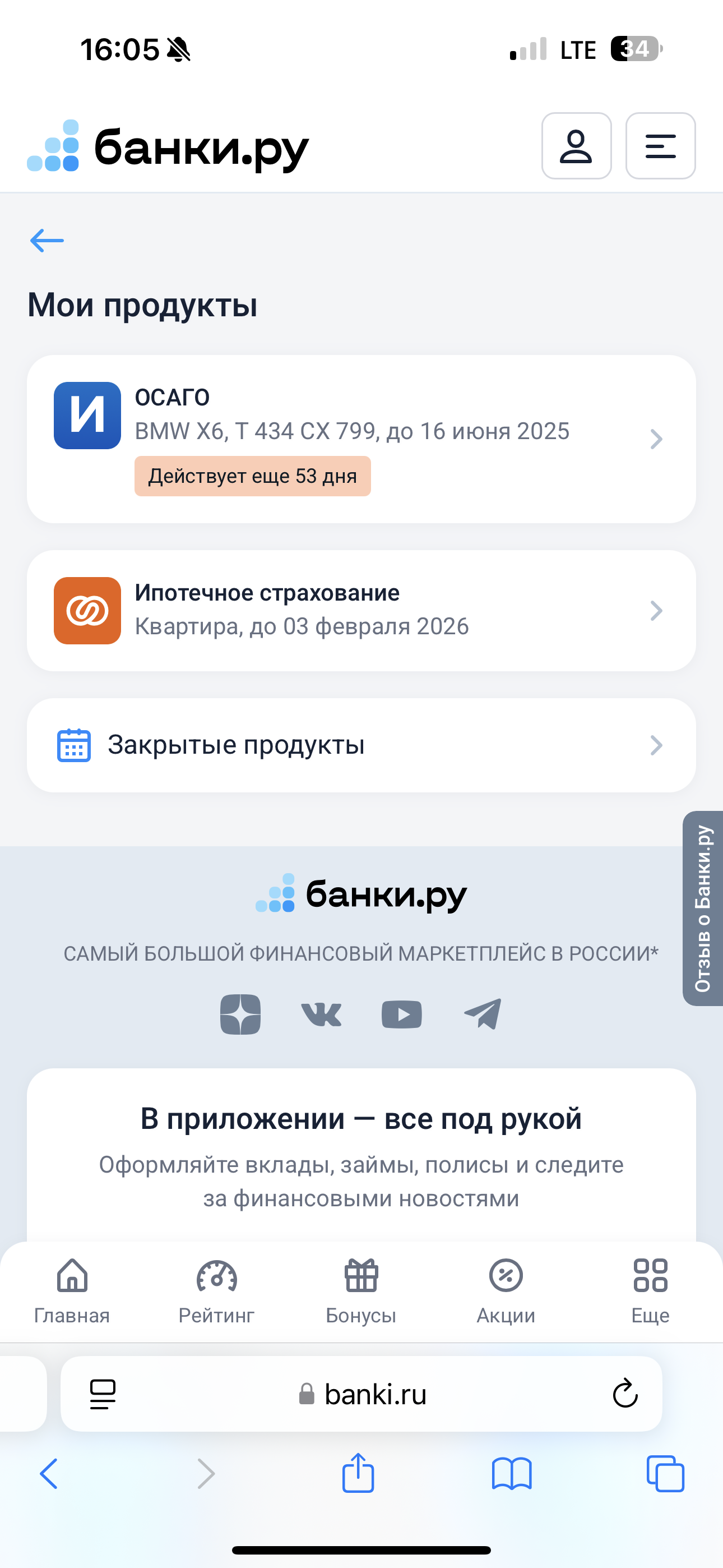Open Safari tabs overview
723x1568 pixels.
pyautogui.click(x=665, y=1473)
